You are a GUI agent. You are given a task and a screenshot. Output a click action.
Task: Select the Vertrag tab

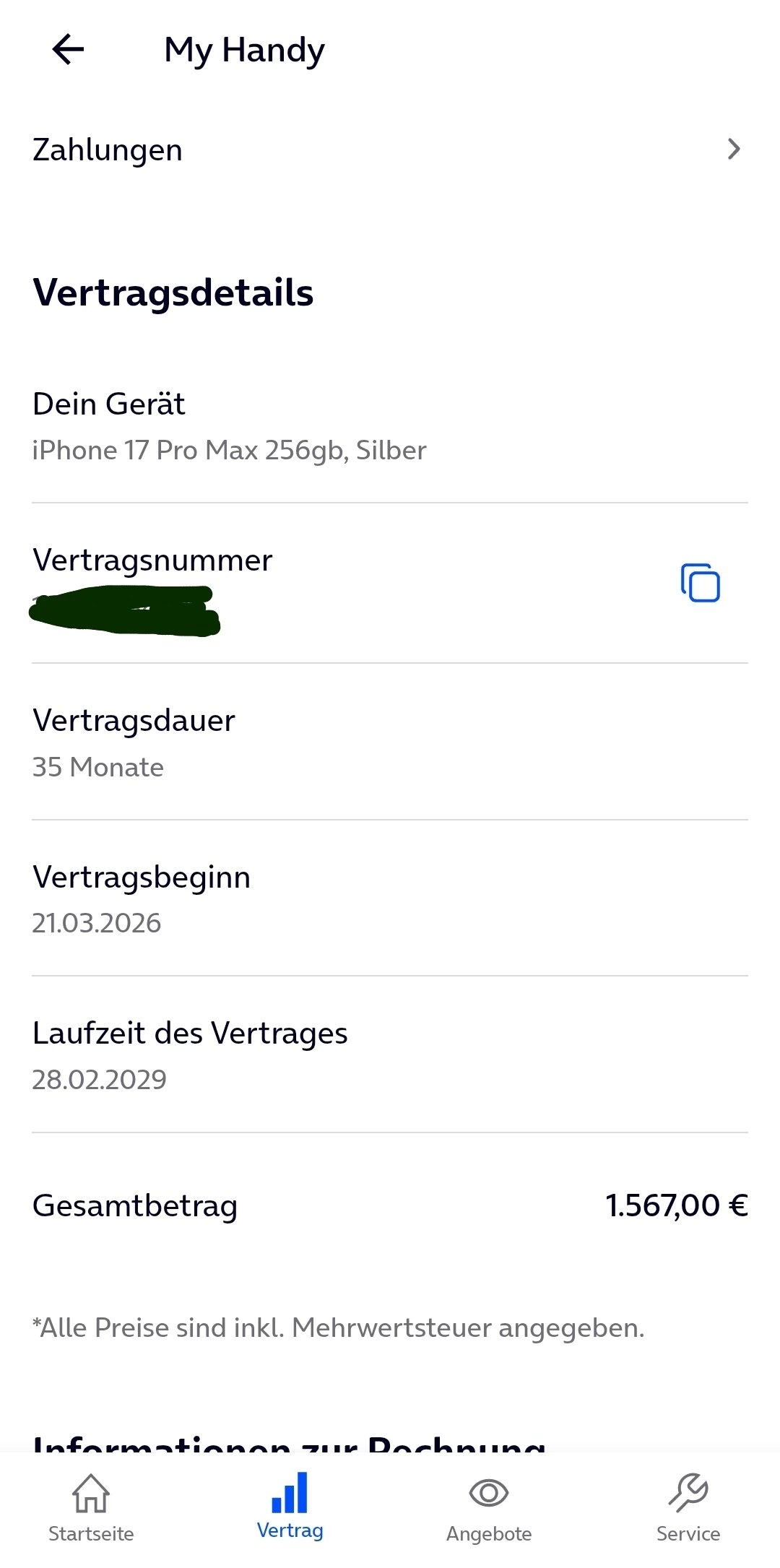point(290,1507)
